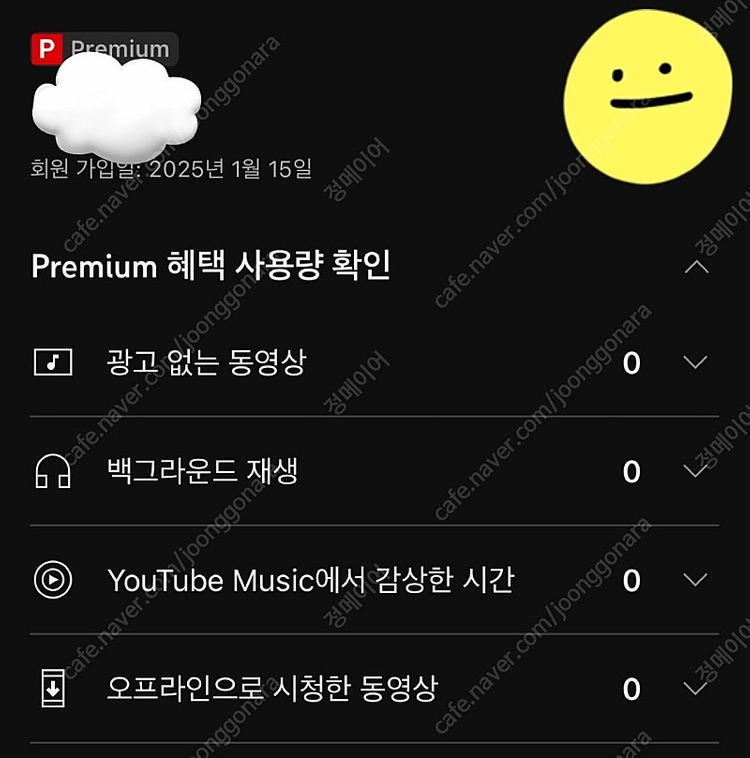750x758 pixels.
Task: Expand the 광고 없는 동영상 row
Action: tap(695, 362)
